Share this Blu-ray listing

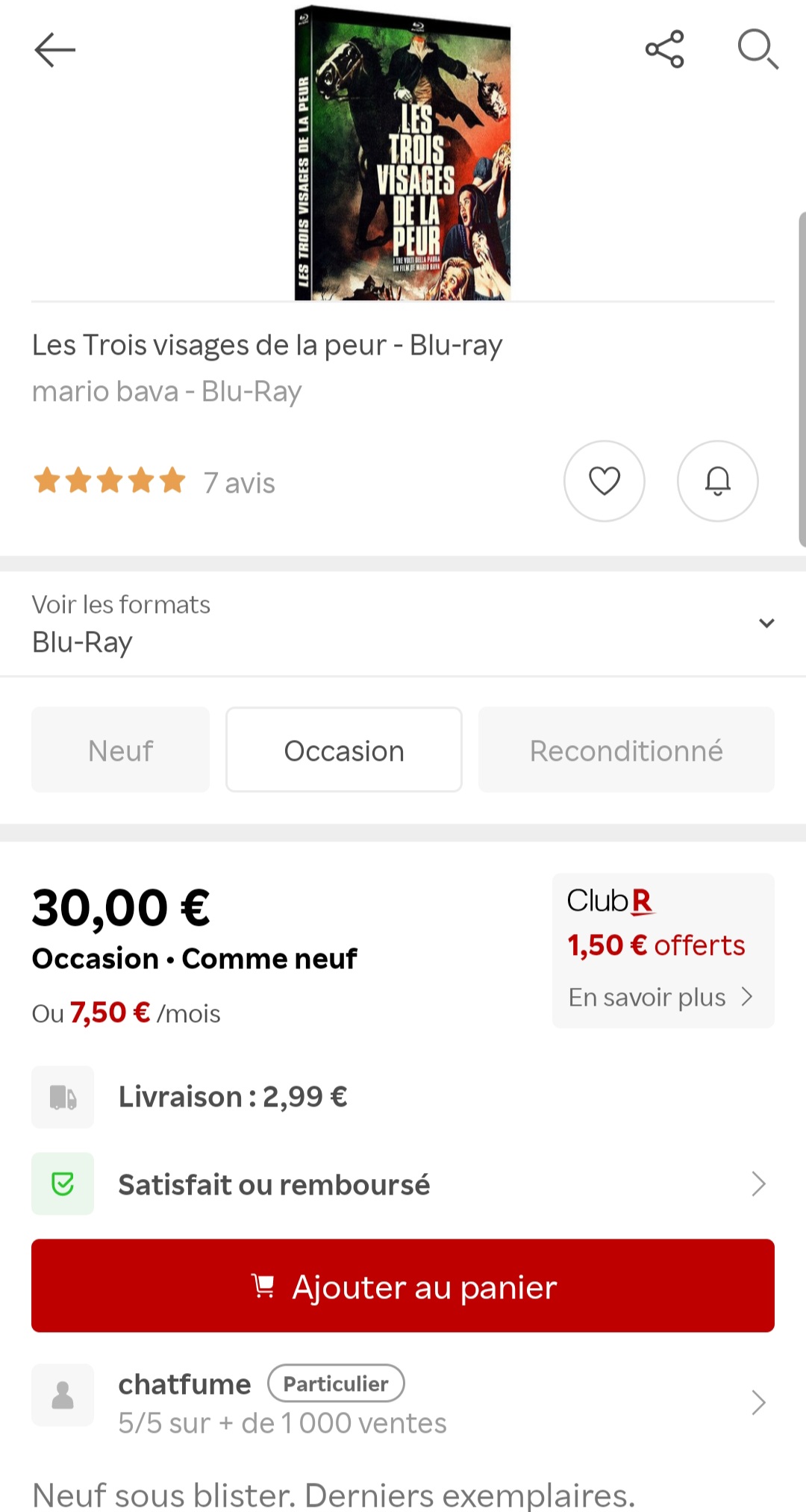tap(664, 49)
